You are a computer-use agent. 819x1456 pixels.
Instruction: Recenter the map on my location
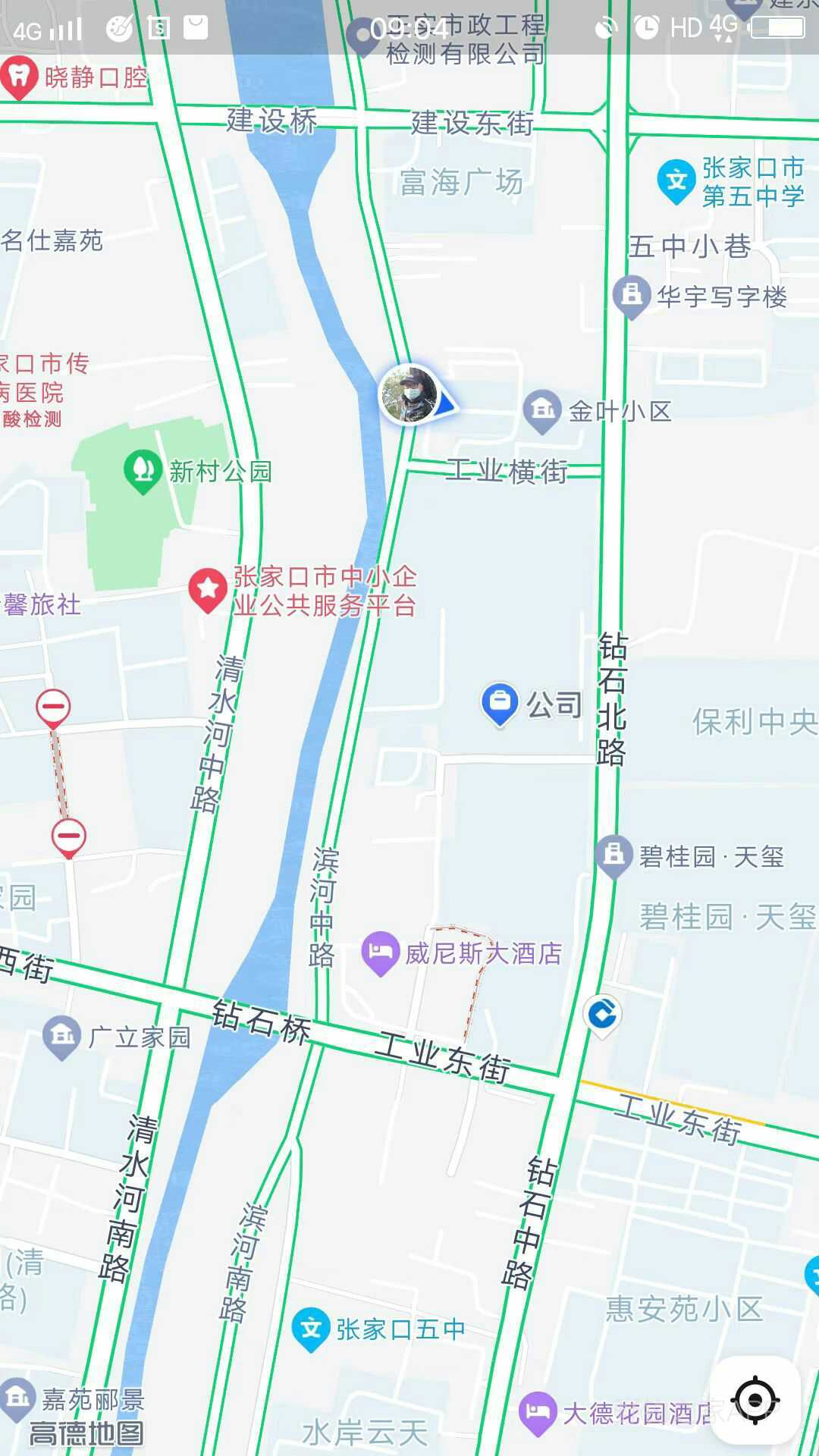(x=755, y=1399)
